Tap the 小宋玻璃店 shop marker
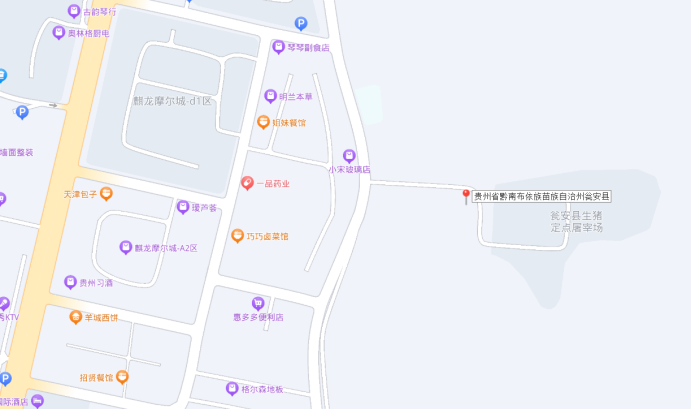 [x=349, y=156]
